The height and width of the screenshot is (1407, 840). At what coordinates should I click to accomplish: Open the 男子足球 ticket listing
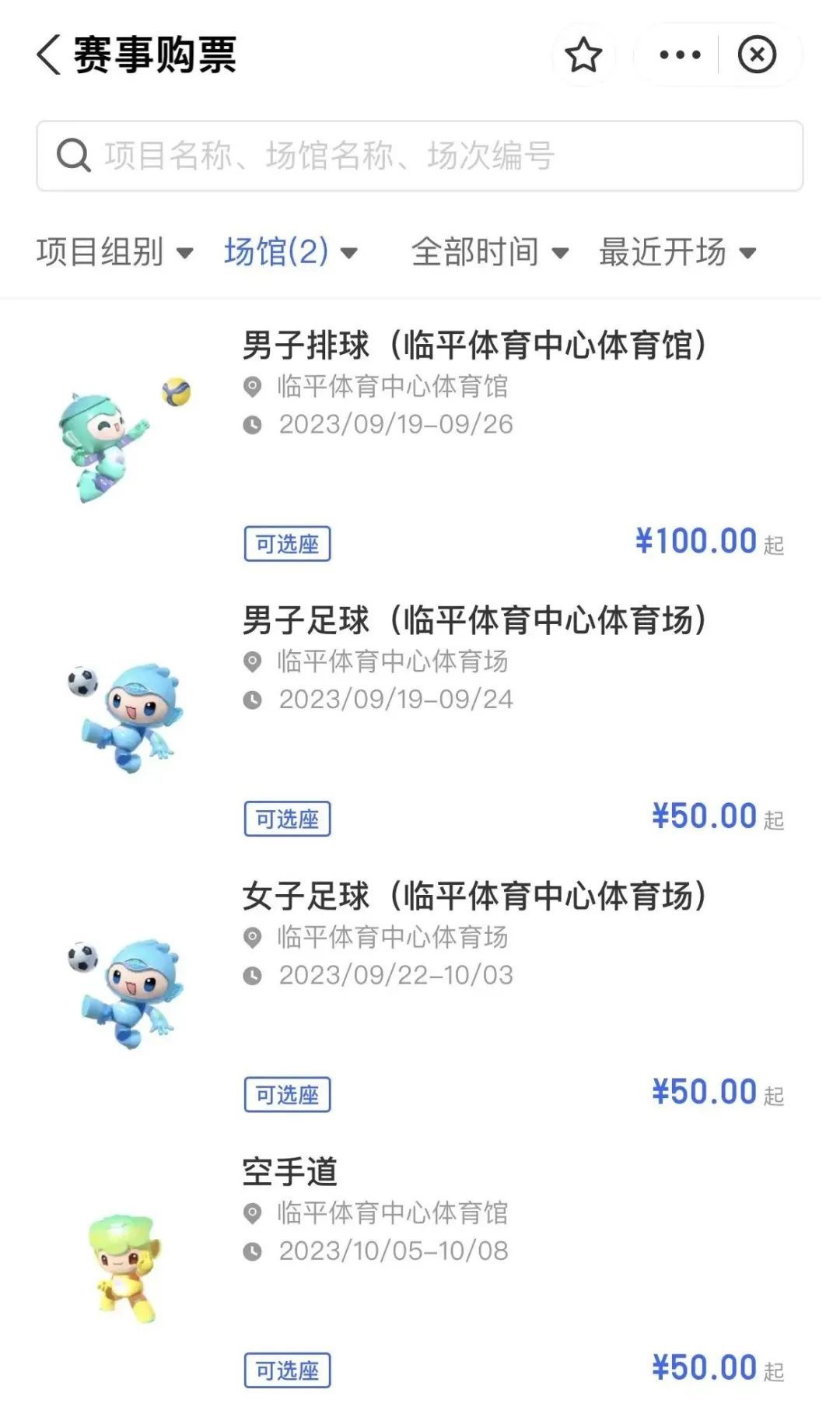[473, 621]
